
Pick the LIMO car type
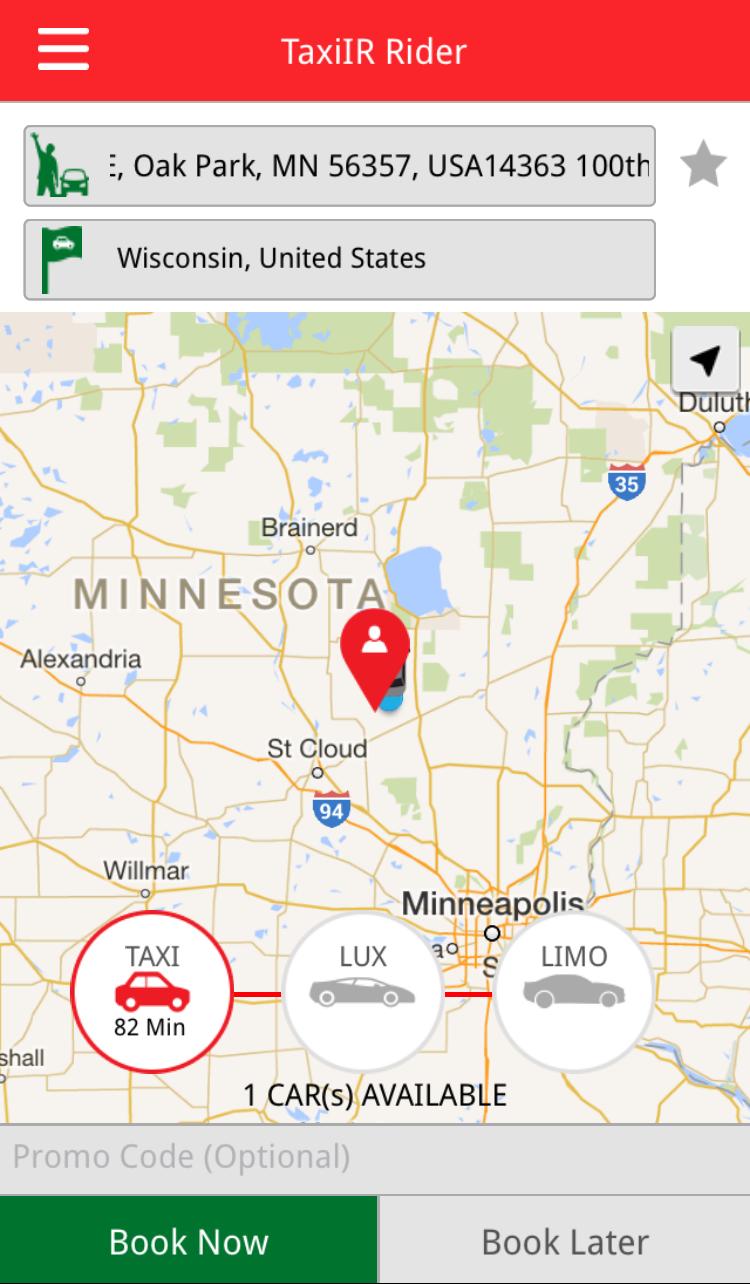[x=573, y=991]
